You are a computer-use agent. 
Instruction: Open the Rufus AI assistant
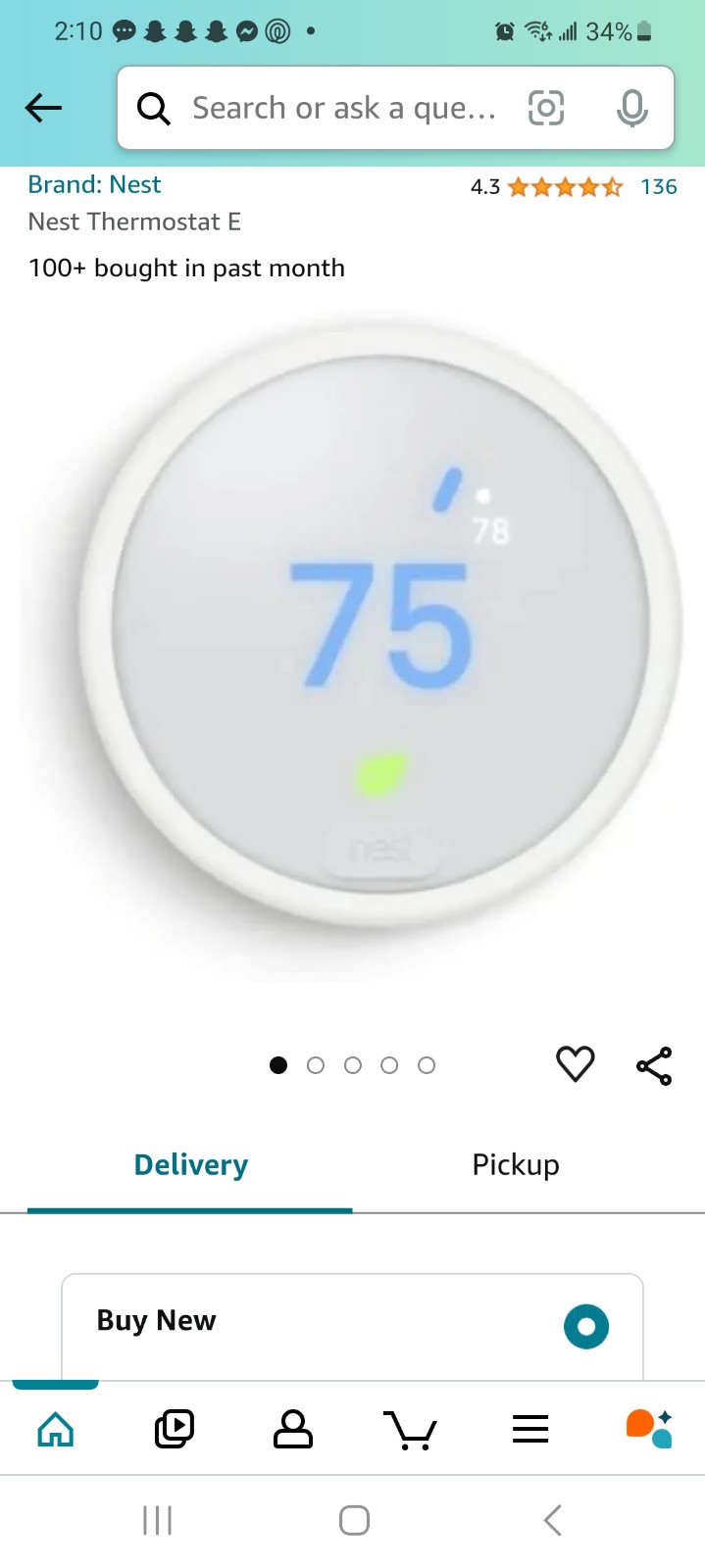(x=648, y=1429)
